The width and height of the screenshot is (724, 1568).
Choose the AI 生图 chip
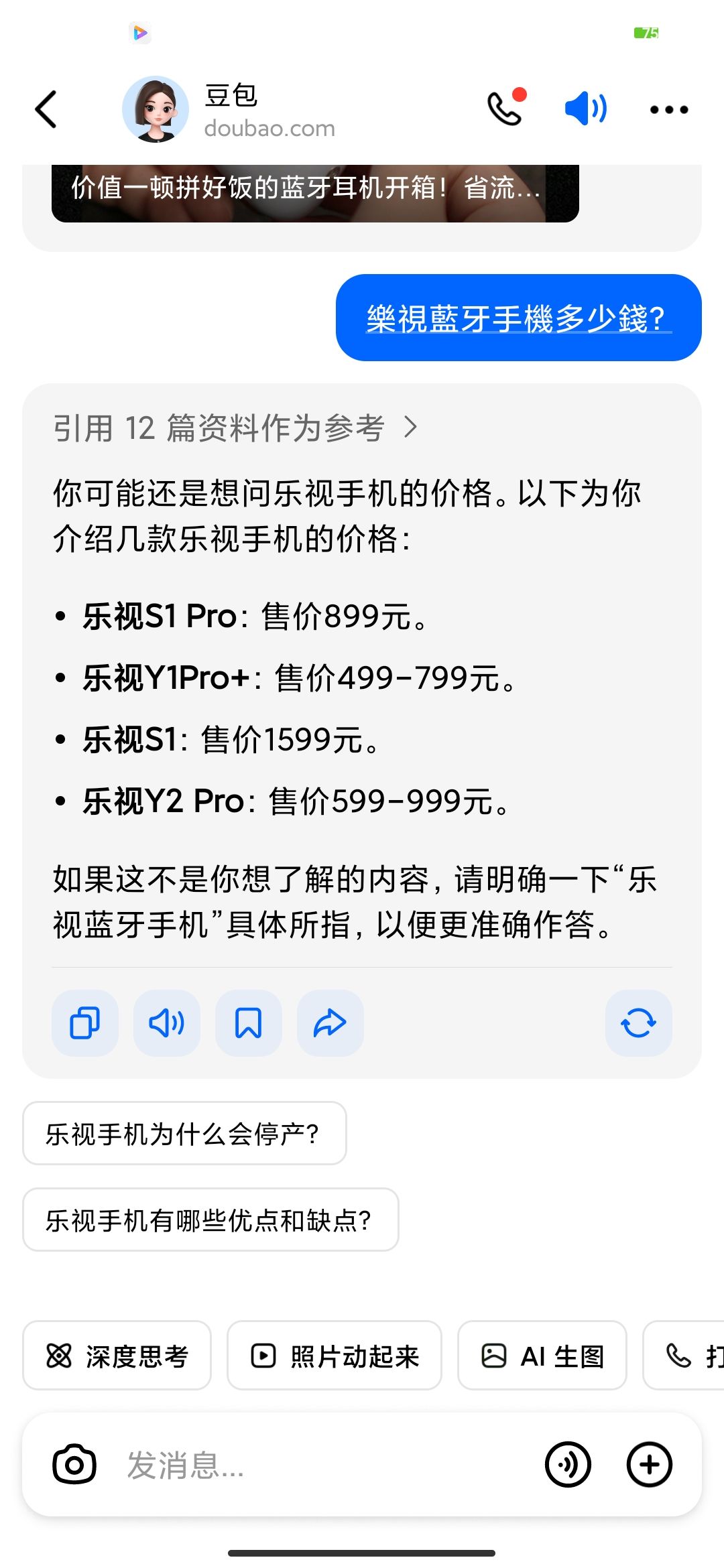click(x=542, y=1356)
